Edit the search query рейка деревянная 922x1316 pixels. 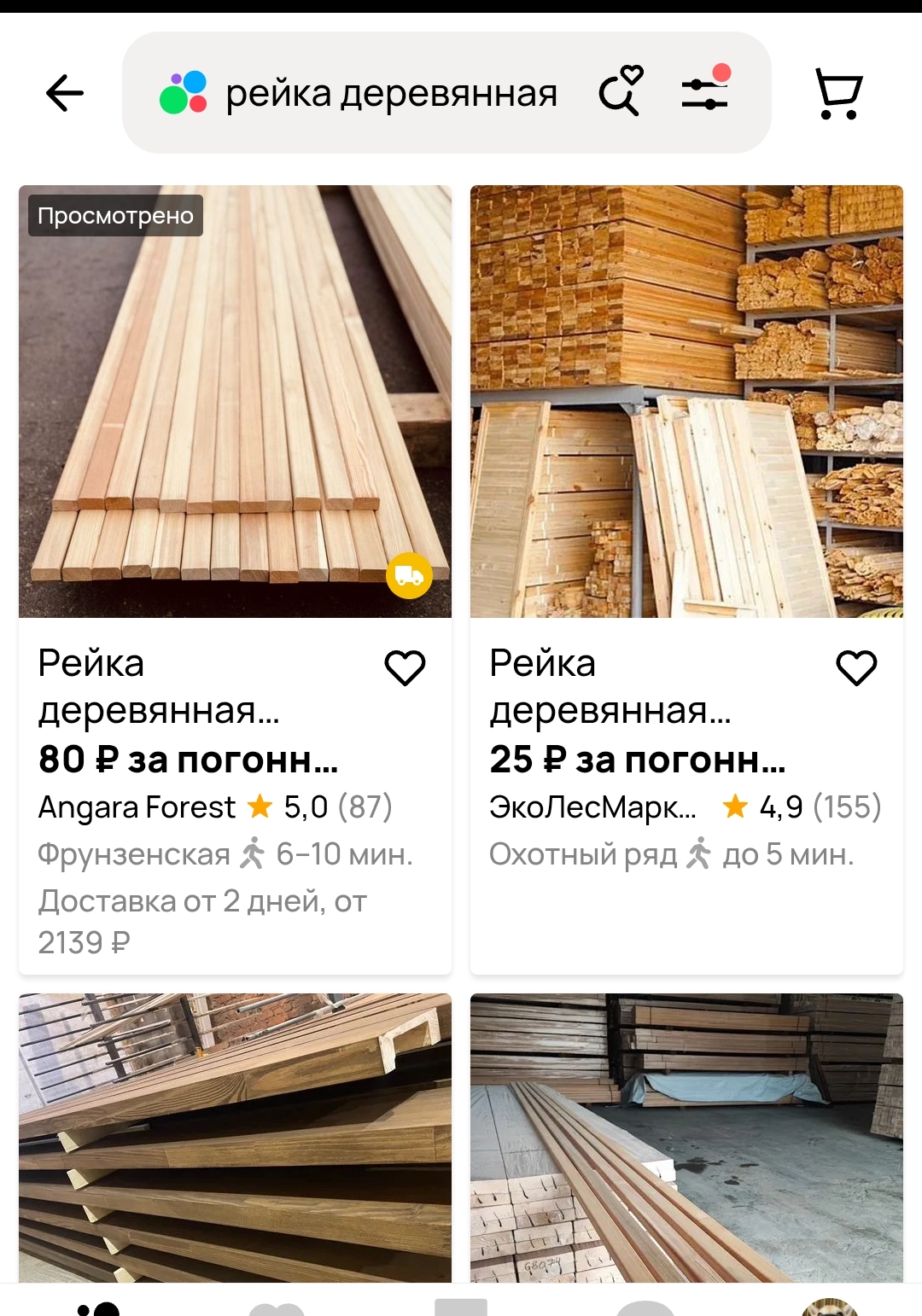click(x=391, y=93)
